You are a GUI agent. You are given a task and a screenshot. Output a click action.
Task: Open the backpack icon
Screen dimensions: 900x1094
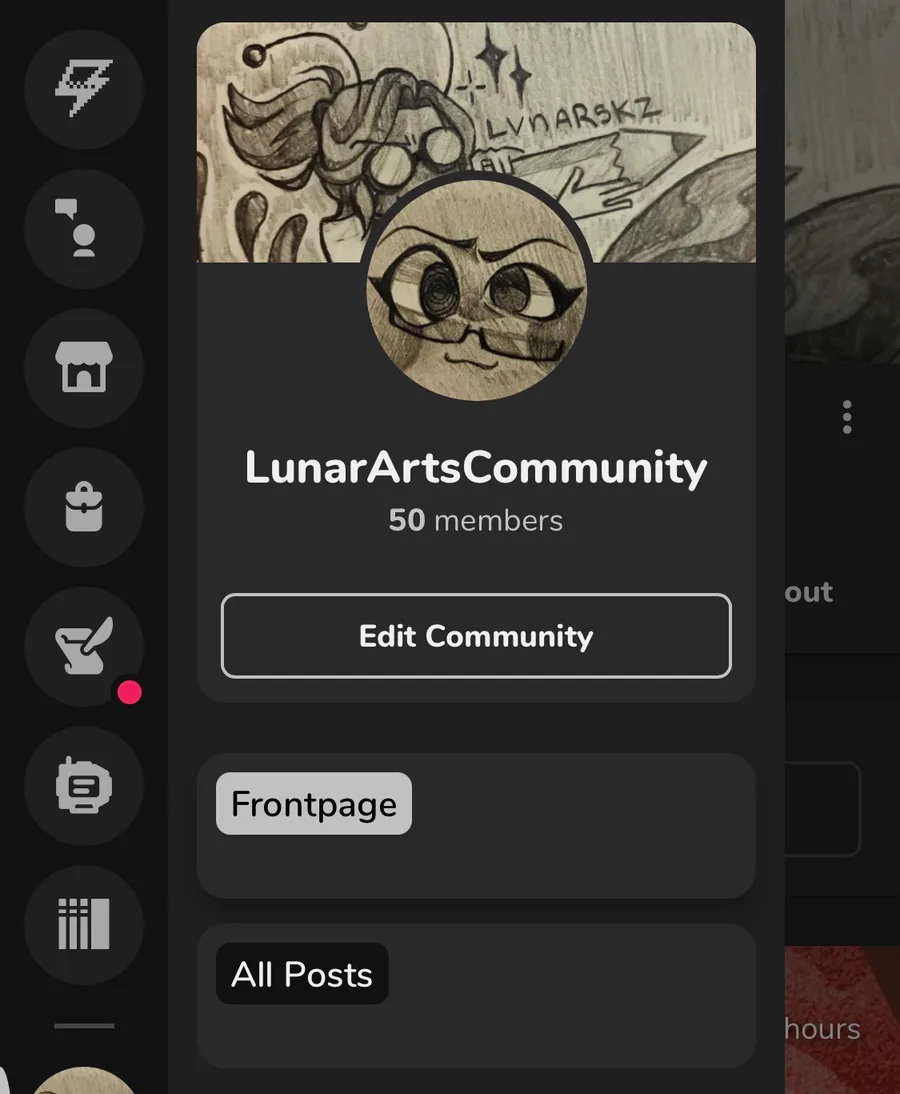coord(84,507)
